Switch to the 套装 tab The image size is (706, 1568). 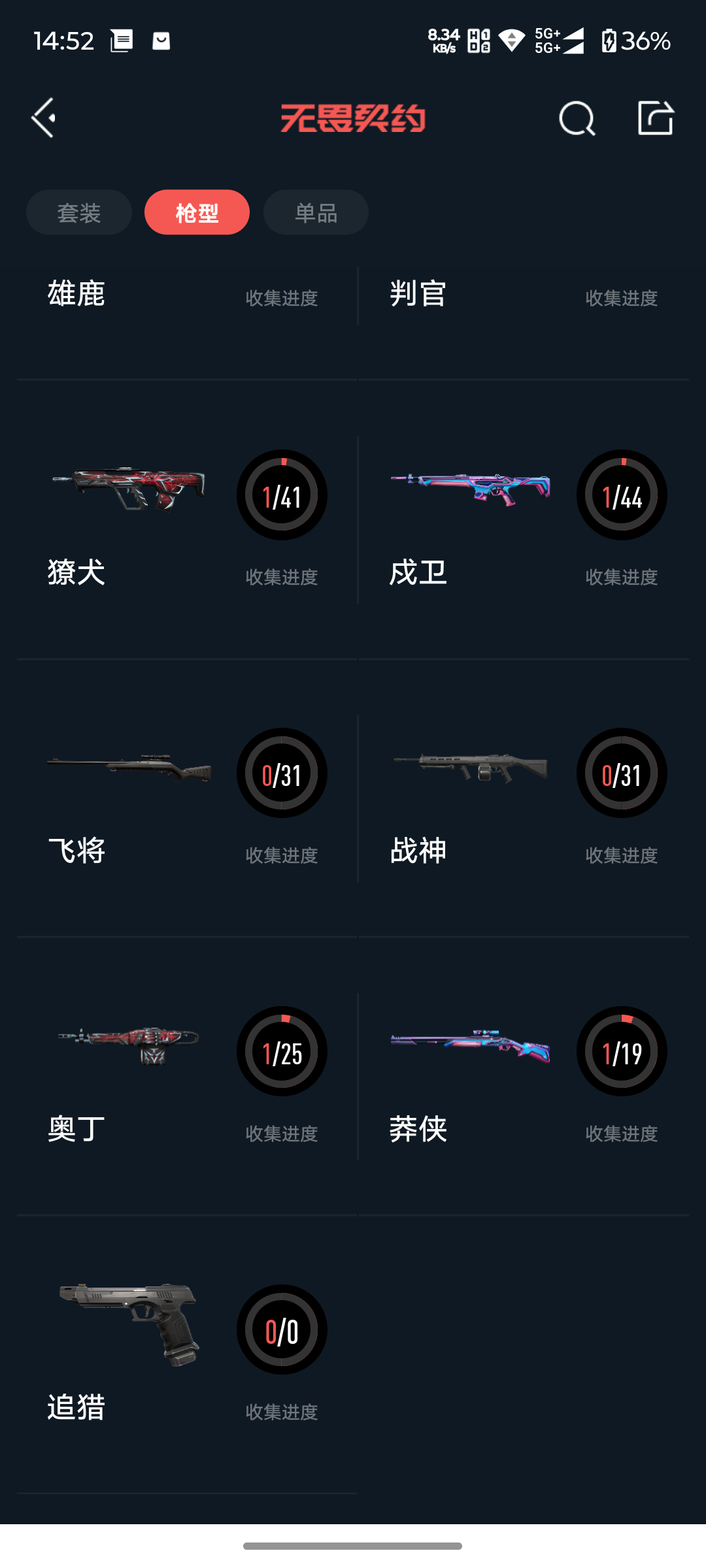click(79, 212)
